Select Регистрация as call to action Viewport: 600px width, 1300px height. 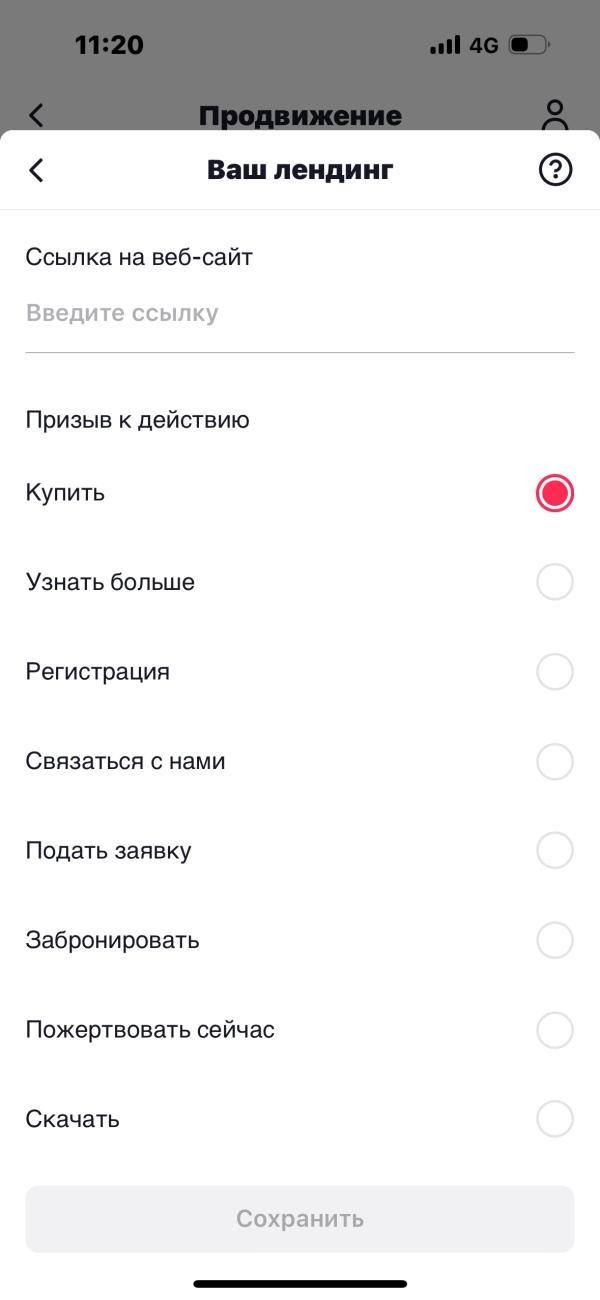(300, 672)
